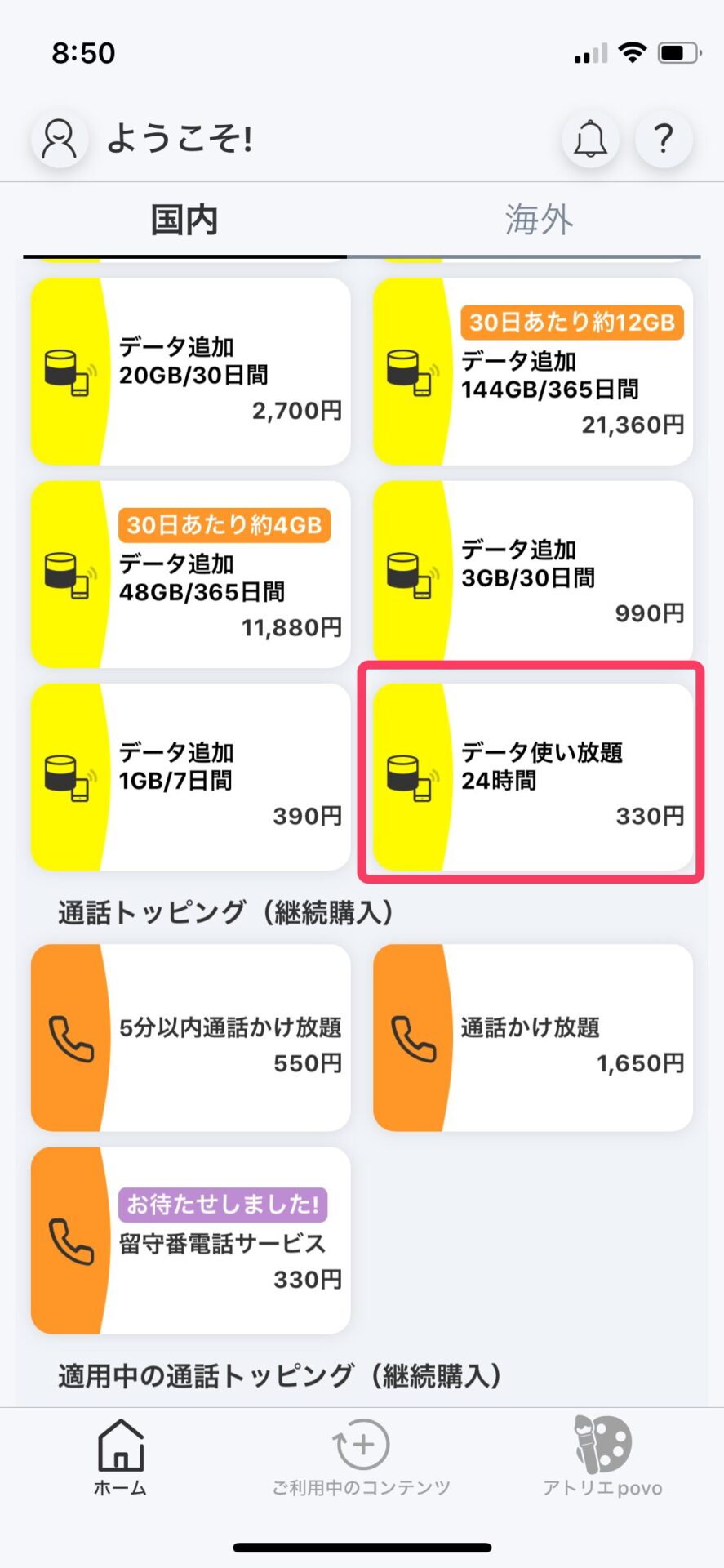Open 留守番電話サービス topping
724x1568 pixels.
tap(191, 1240)
